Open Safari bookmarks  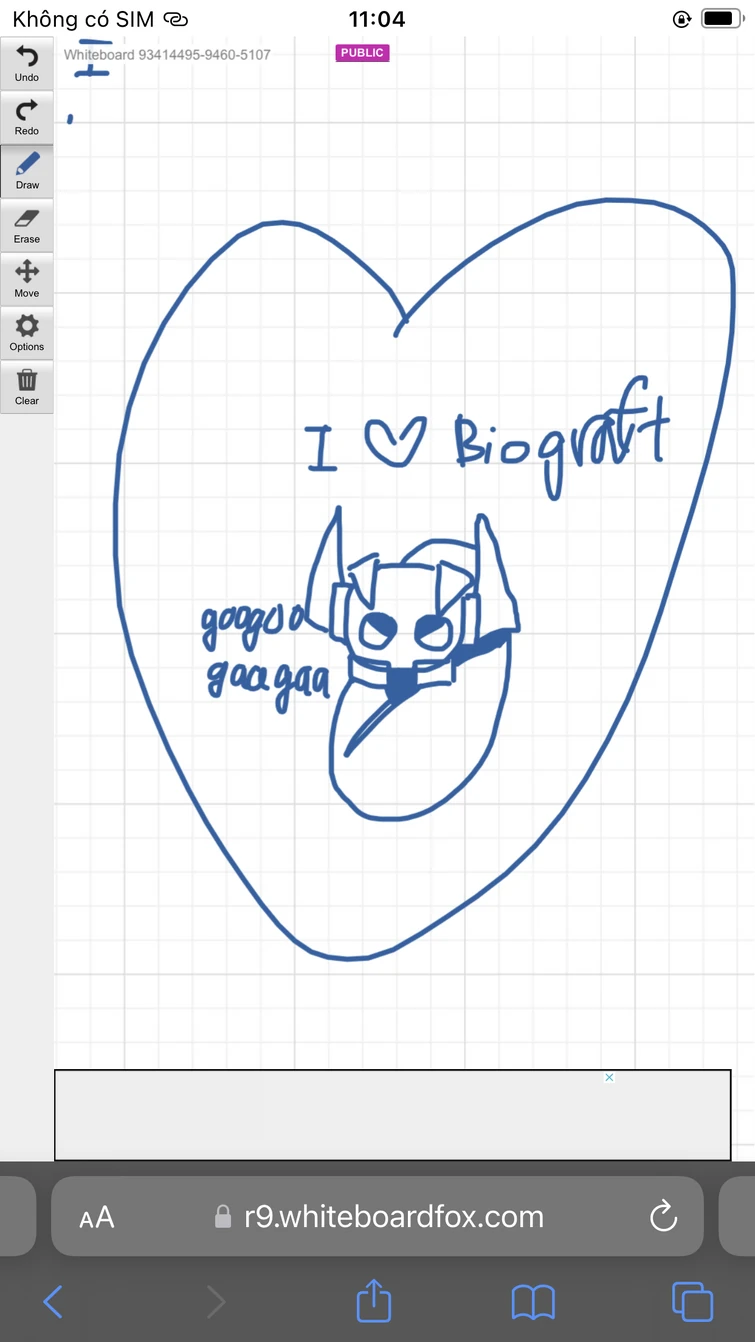pos(533,1302)
